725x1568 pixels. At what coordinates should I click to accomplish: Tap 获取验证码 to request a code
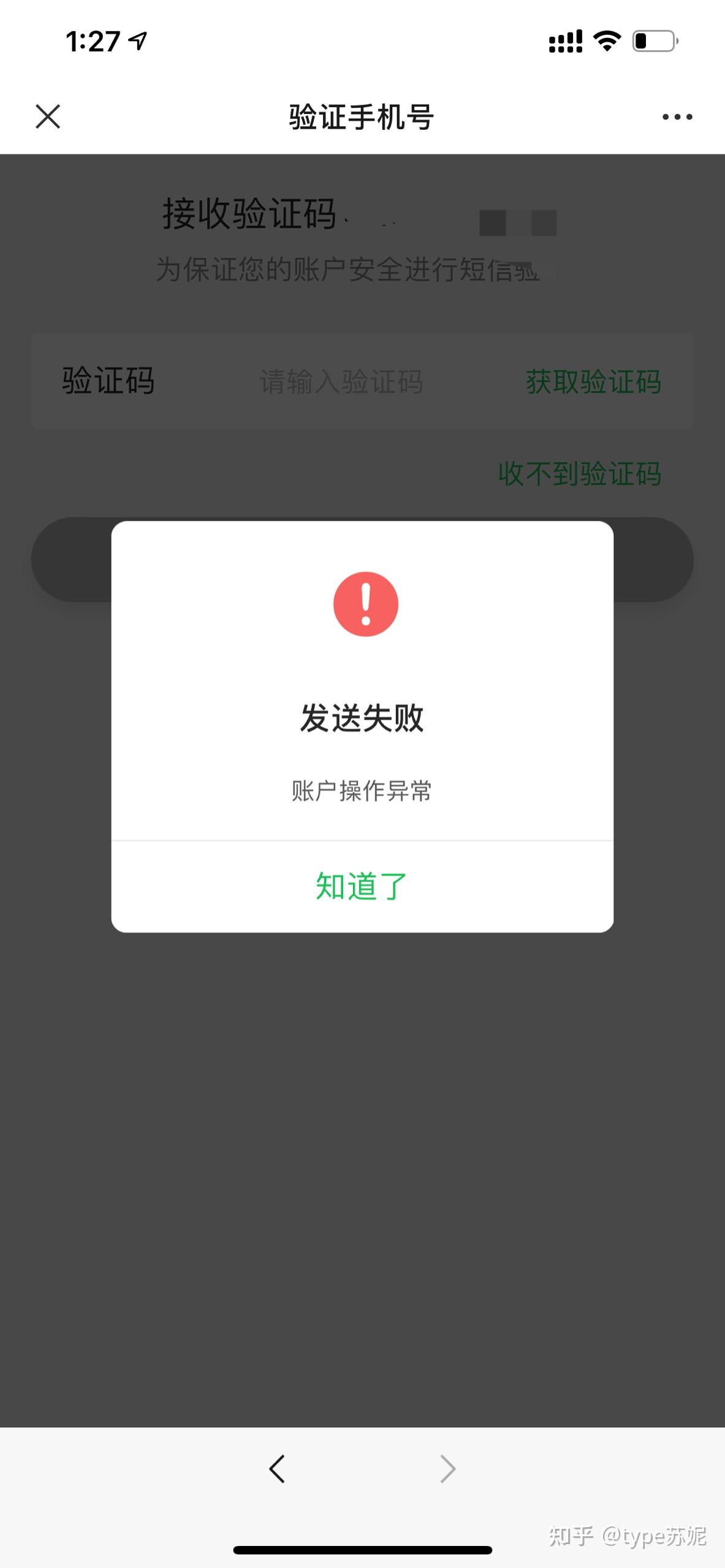click(x=592, y=381)
